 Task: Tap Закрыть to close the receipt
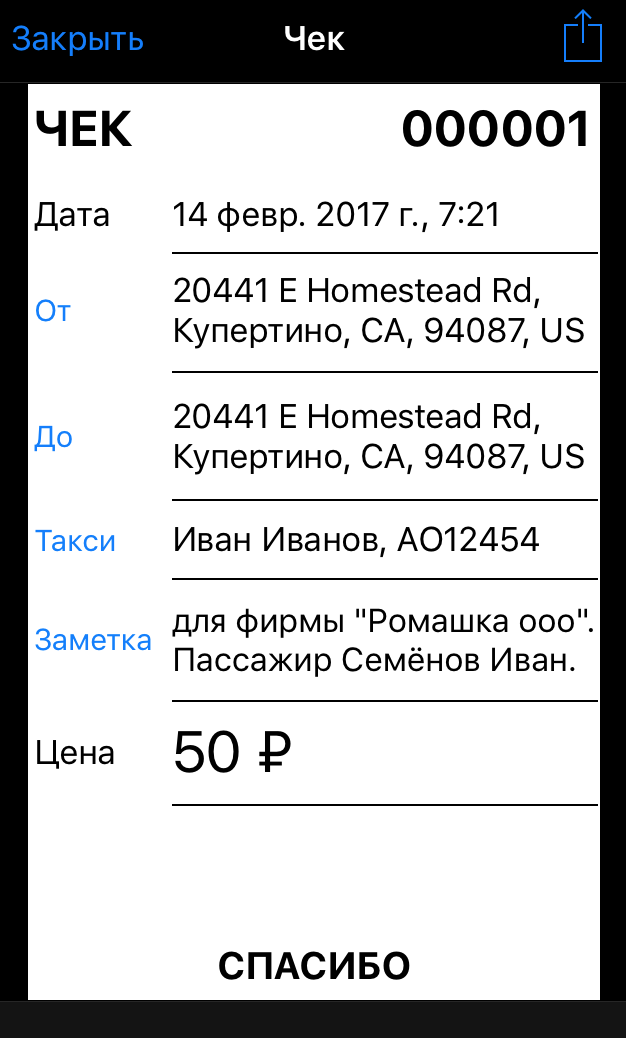(x=78, y=39)
